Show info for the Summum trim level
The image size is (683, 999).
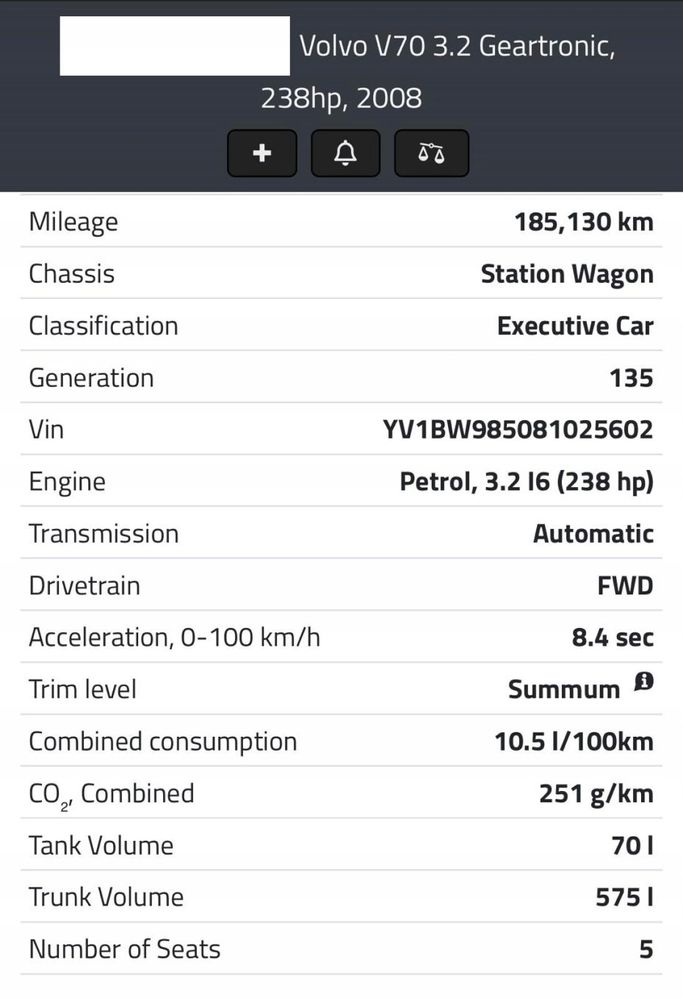coord(644,683)
